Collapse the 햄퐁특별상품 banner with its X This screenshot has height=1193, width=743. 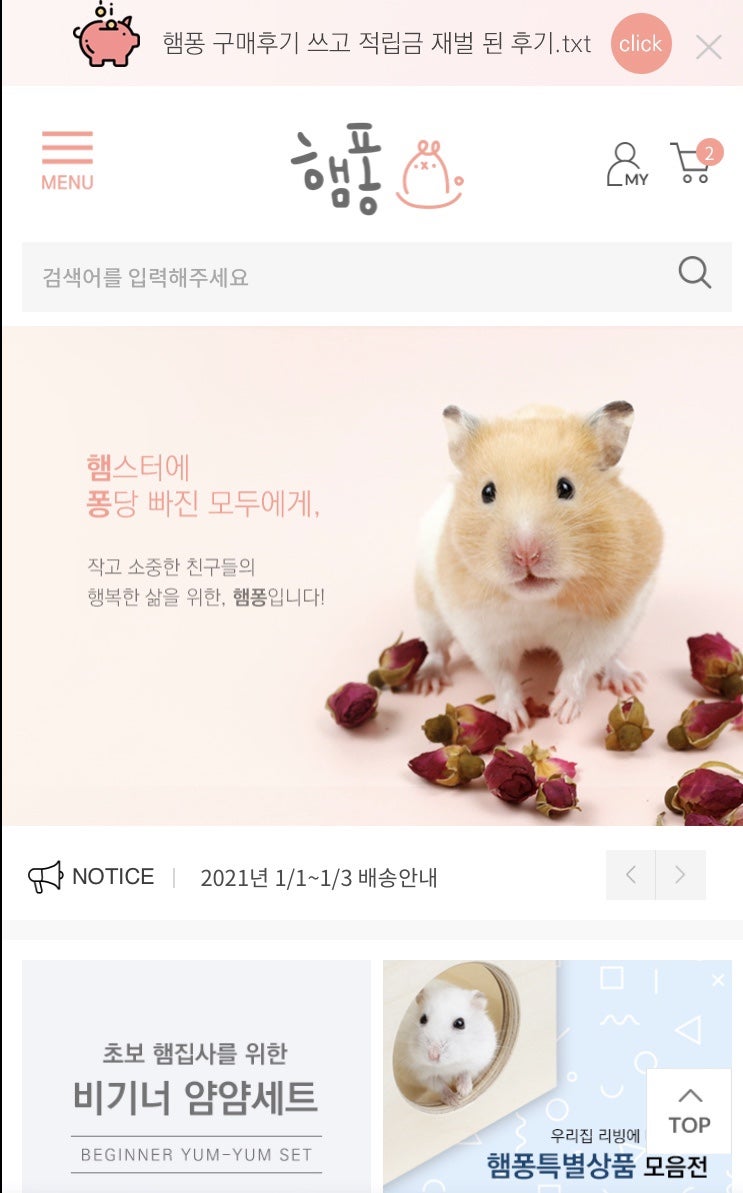coord(717,979)
